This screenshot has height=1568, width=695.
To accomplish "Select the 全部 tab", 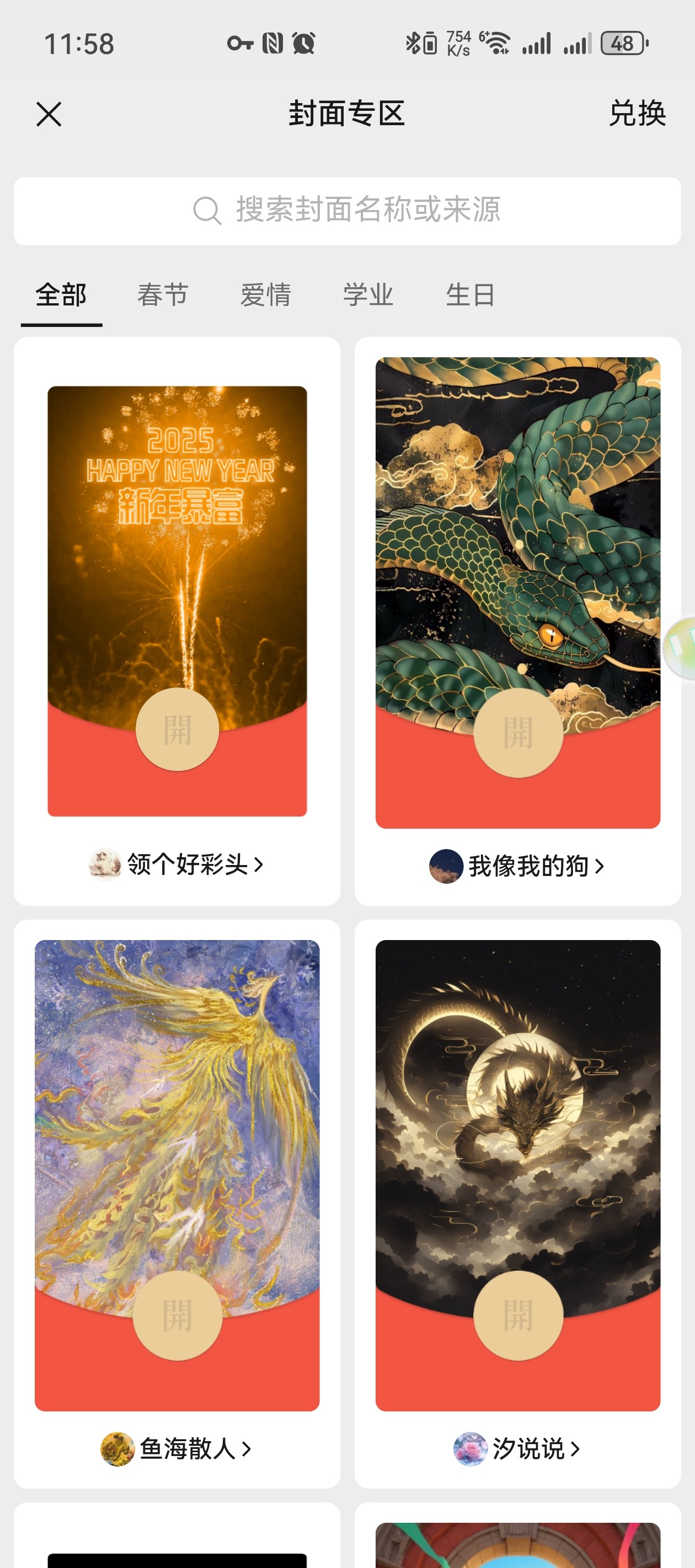I will pyautogui.click(x=61, y=295).
